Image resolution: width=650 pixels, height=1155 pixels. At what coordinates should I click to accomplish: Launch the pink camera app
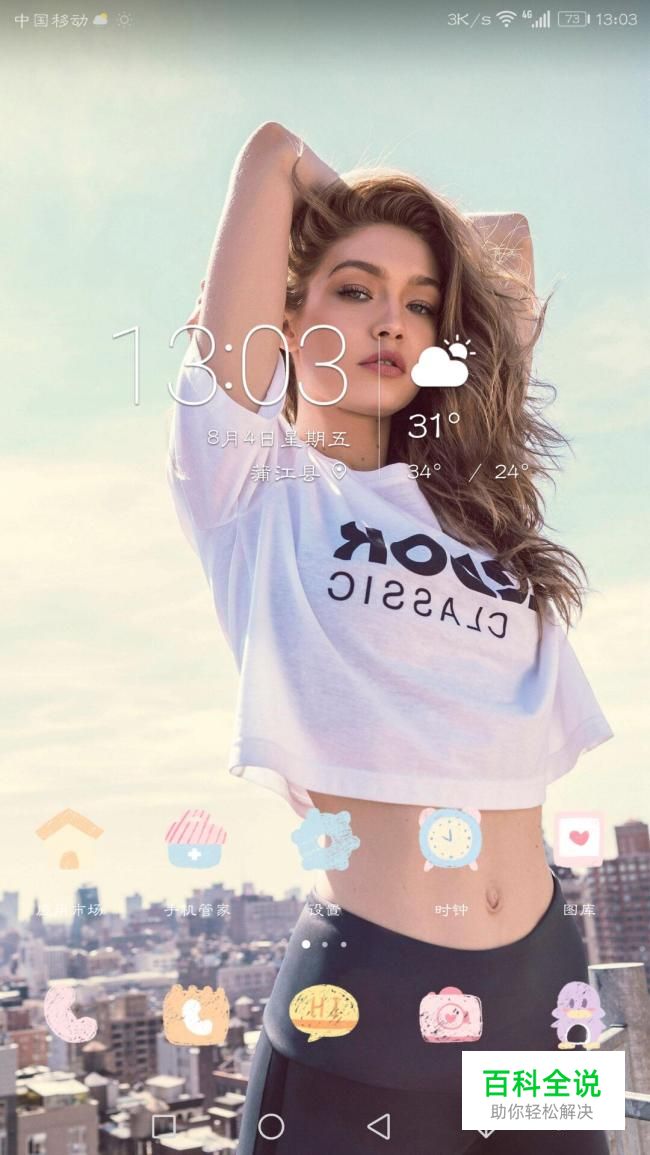(x=450, y=1013)
